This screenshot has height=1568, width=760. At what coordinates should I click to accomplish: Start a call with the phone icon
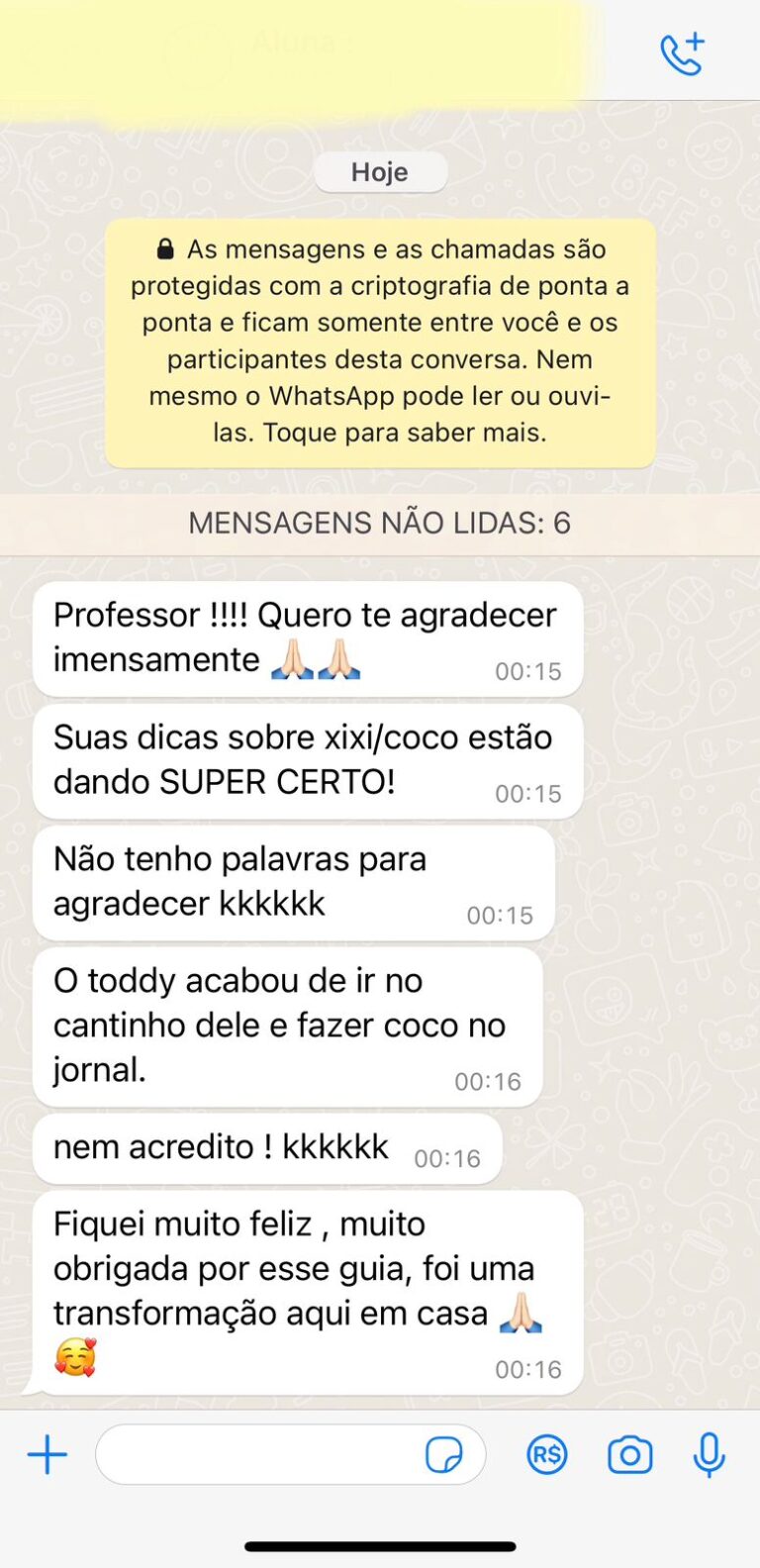click(683, 53)
